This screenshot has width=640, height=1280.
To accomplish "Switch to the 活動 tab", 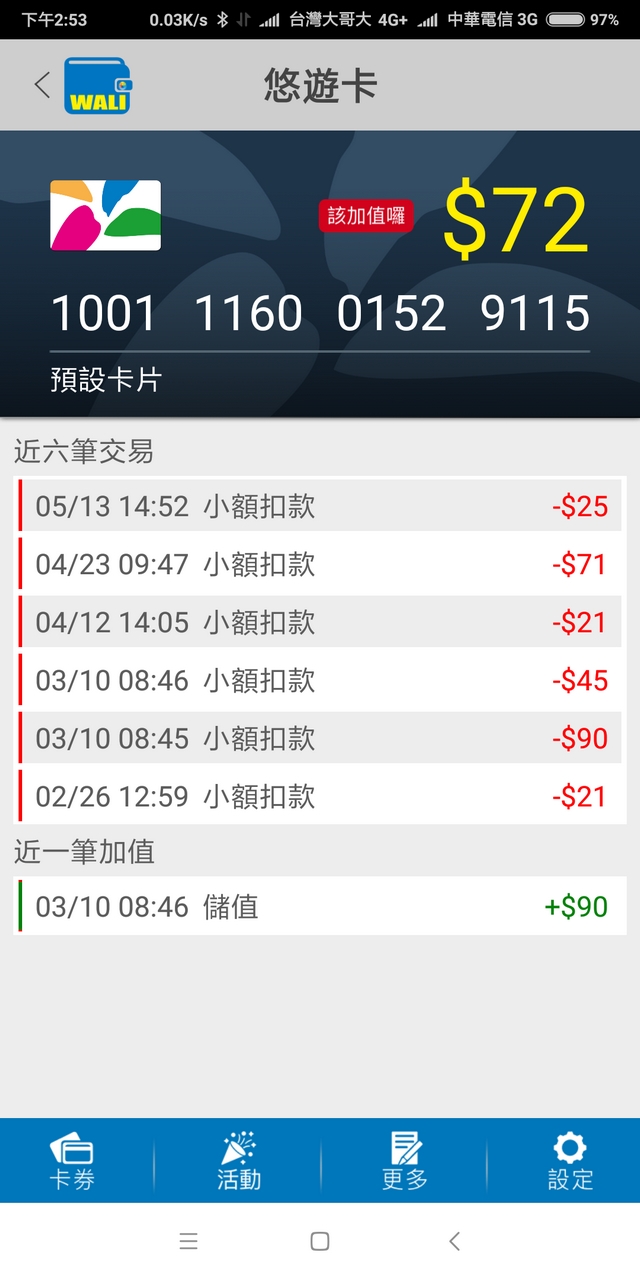I will point(238,1161).
